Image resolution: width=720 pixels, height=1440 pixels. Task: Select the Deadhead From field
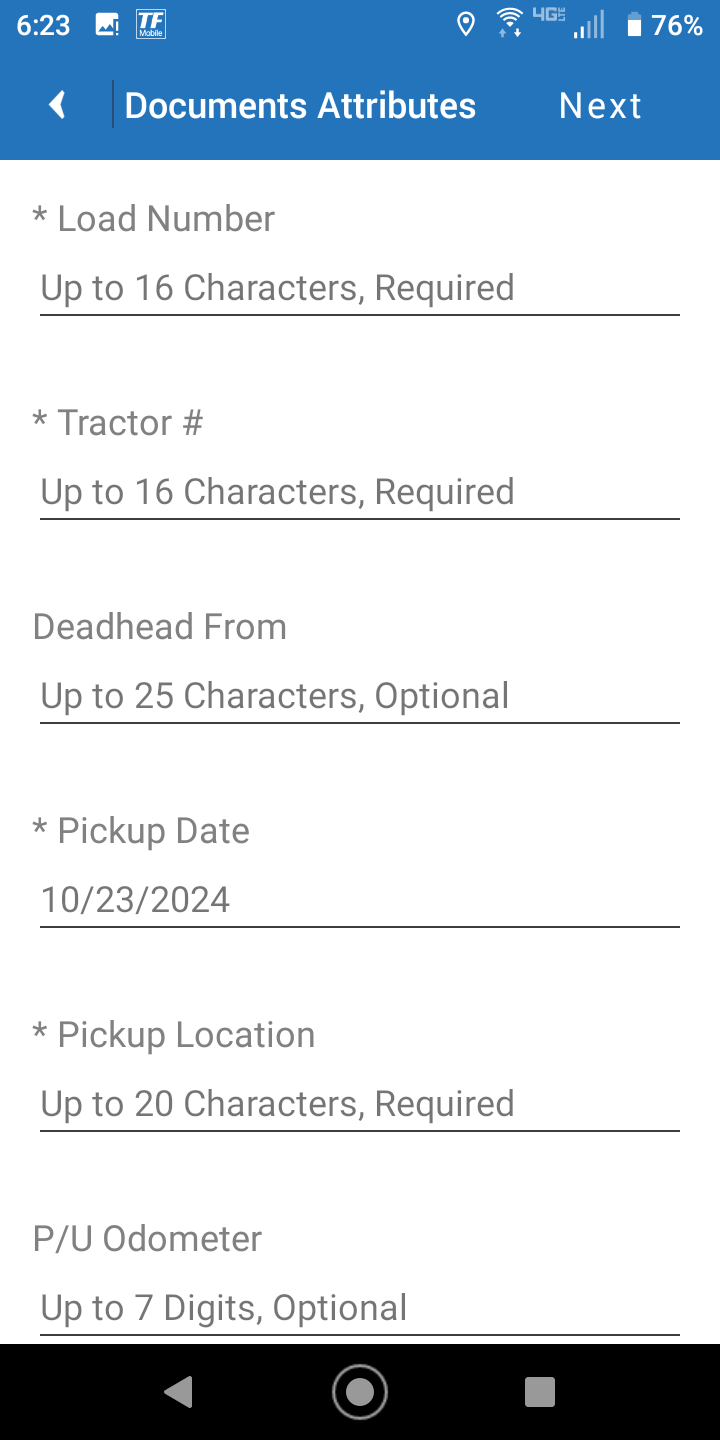[x=360, y=697]
